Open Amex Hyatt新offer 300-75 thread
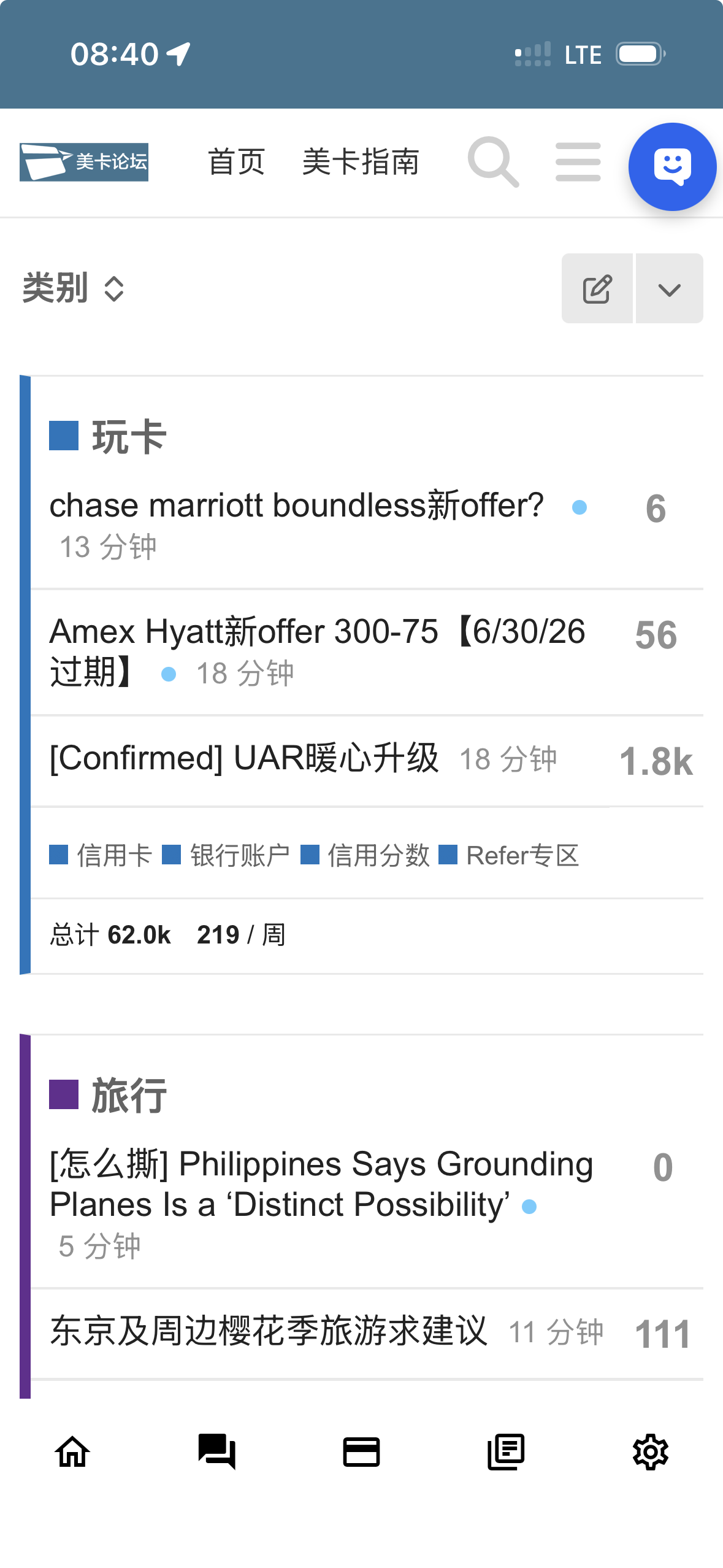Viewport: 723px width, 1568px height. pyautogui.click(x=317, y=632)
